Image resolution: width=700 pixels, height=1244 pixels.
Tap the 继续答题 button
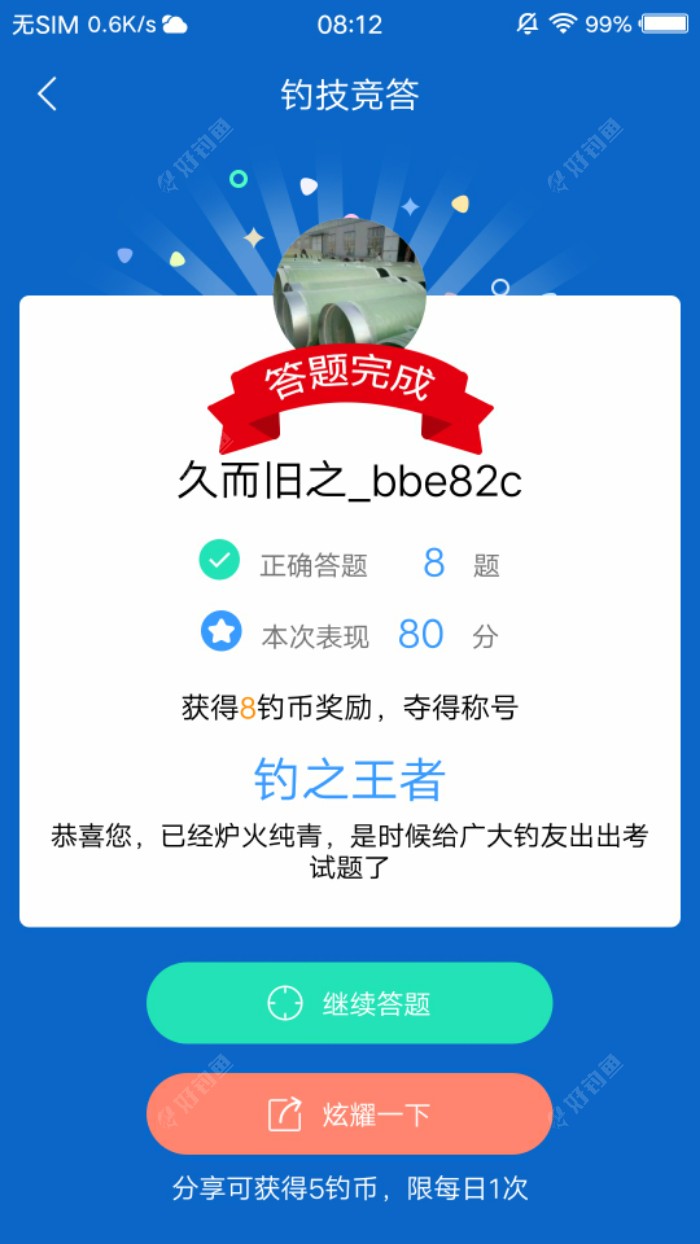point(350,1003)
